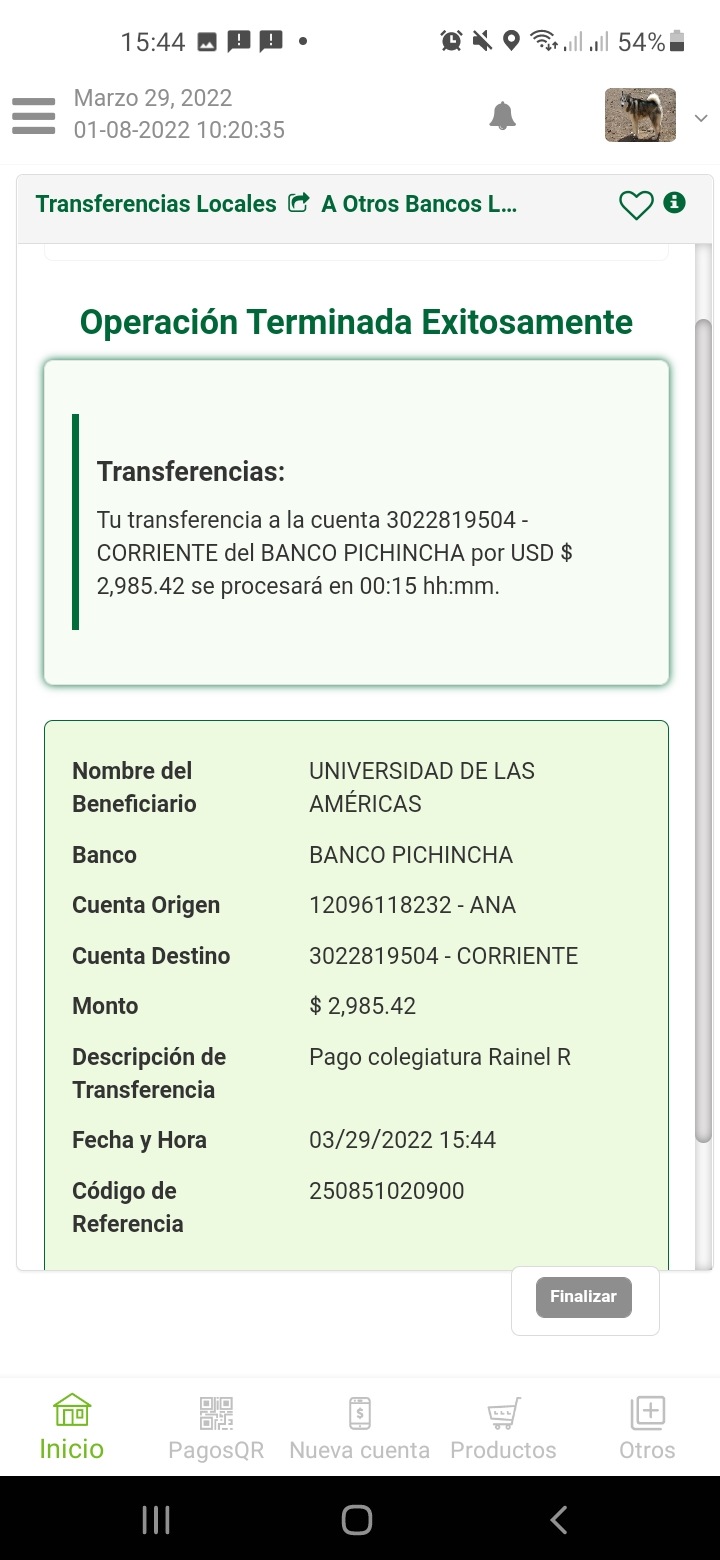Go to the Productos tab
The height and width of the screenshot is (1560, 720).
point(503,1428)
